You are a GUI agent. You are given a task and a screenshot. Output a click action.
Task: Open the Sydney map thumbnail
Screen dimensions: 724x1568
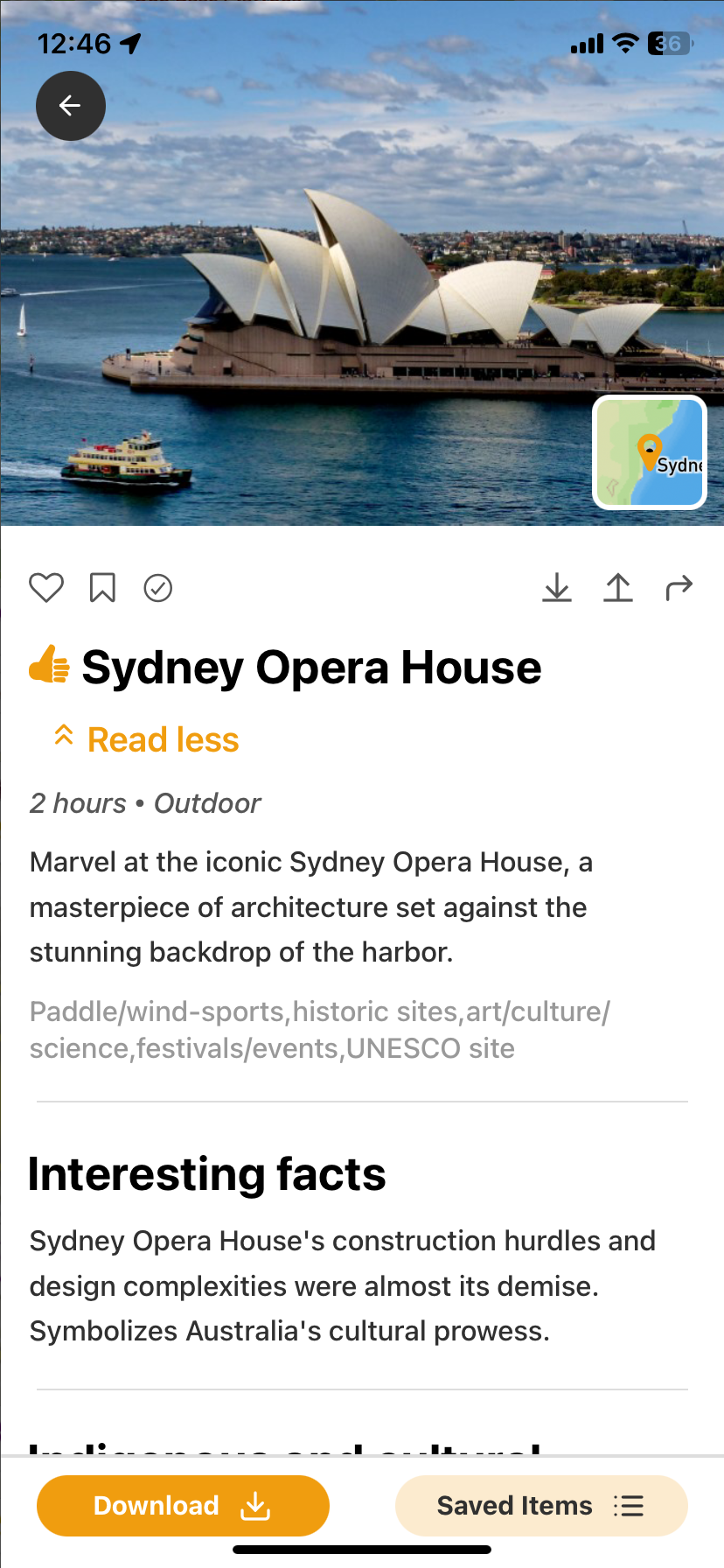[650, 452]
